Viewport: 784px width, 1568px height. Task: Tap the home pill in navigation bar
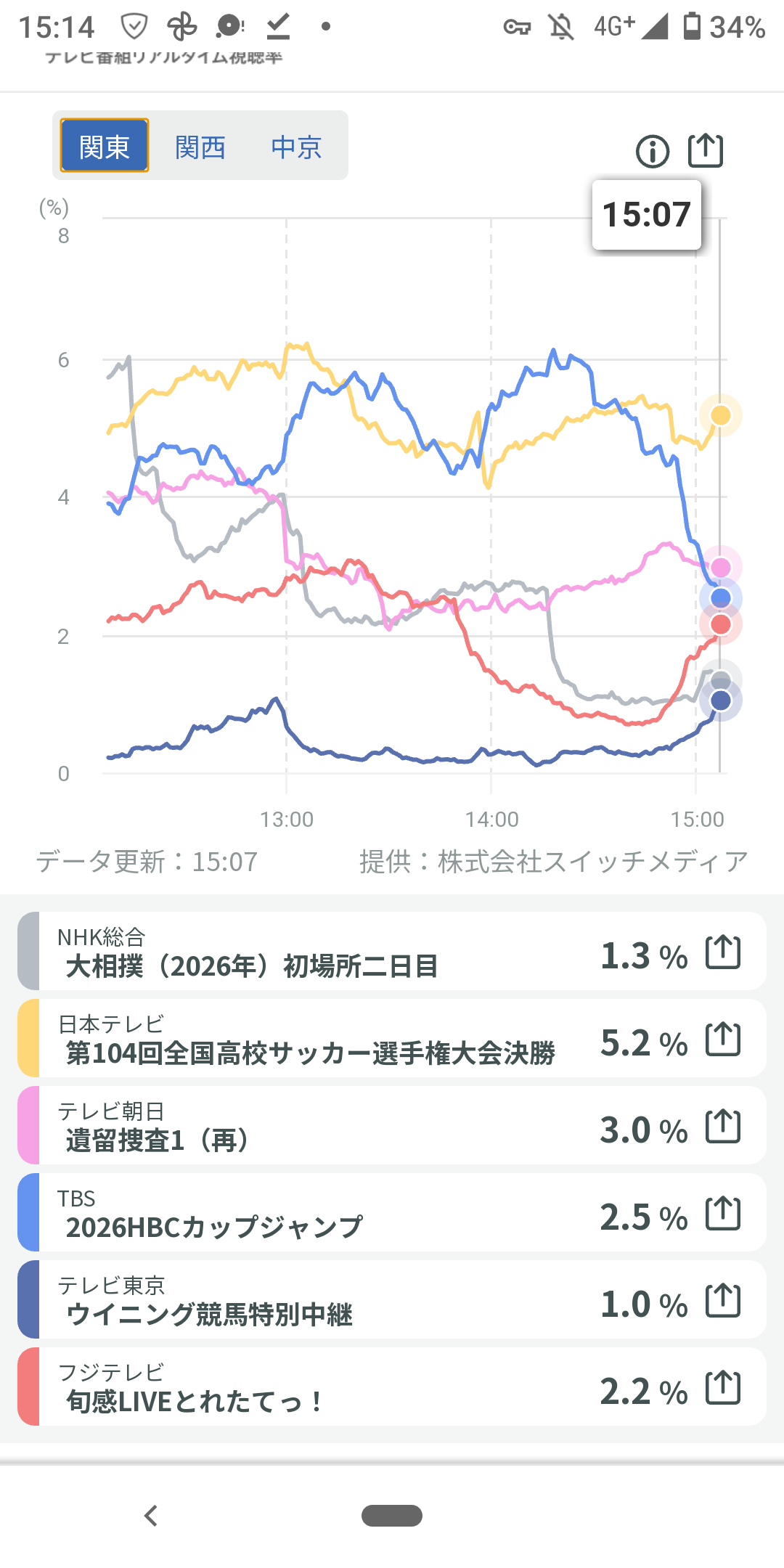(x=392, y=1516)
